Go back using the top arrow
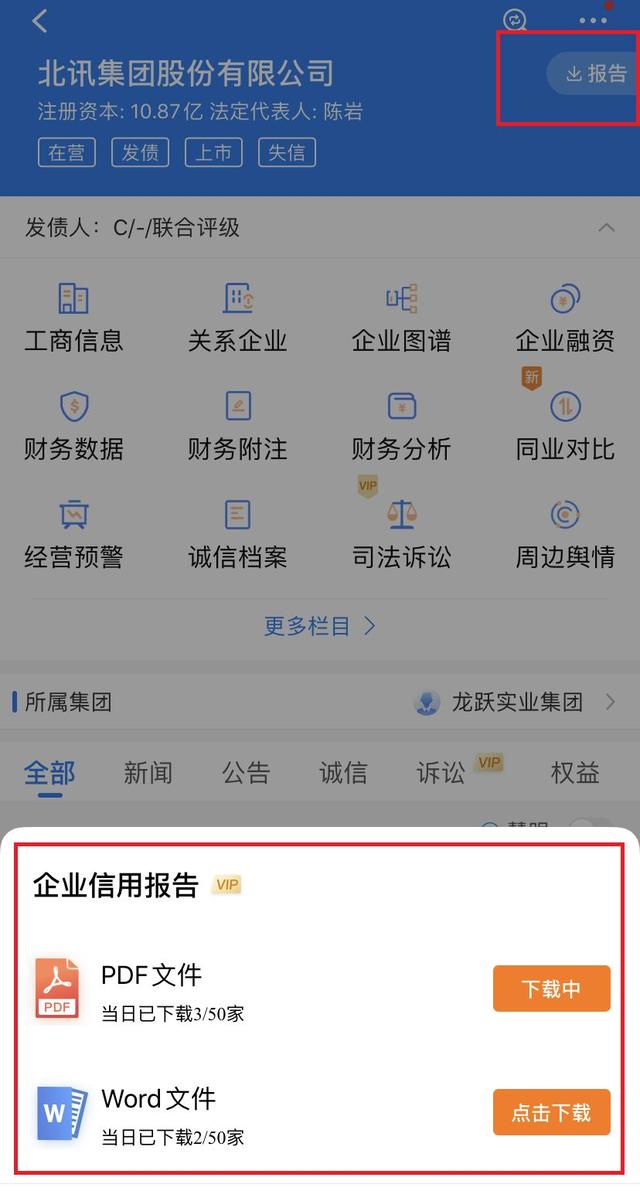640x1191 pixels. point(40,21)
